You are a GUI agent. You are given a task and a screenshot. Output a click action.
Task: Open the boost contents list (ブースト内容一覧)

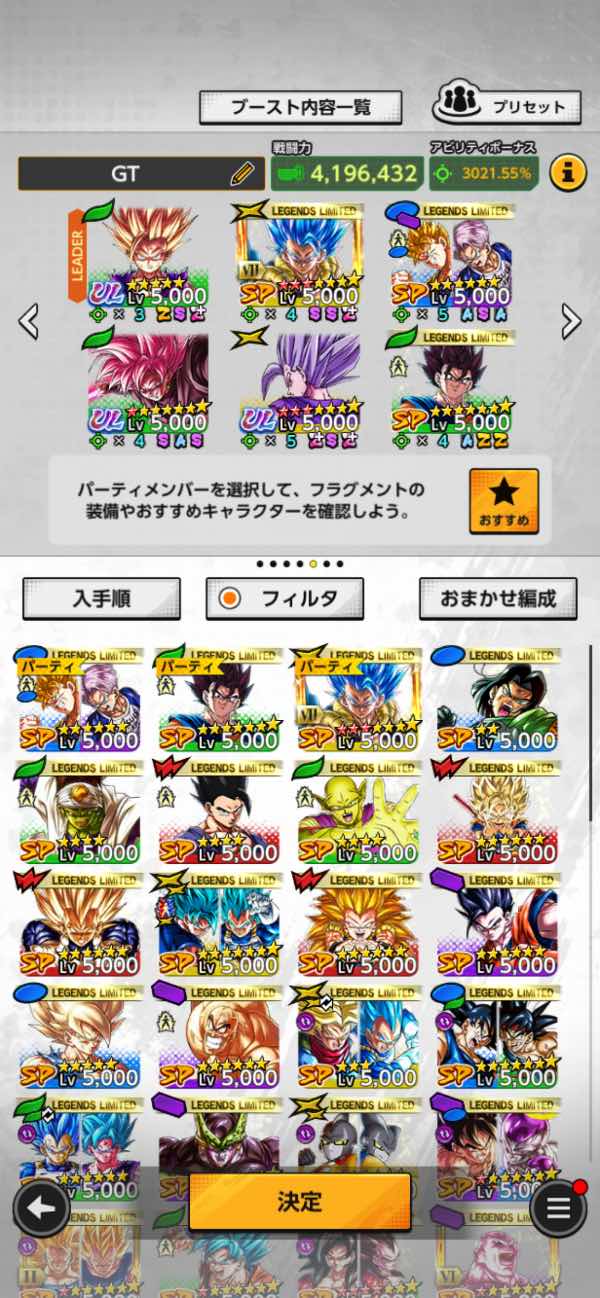coord(300,106)
